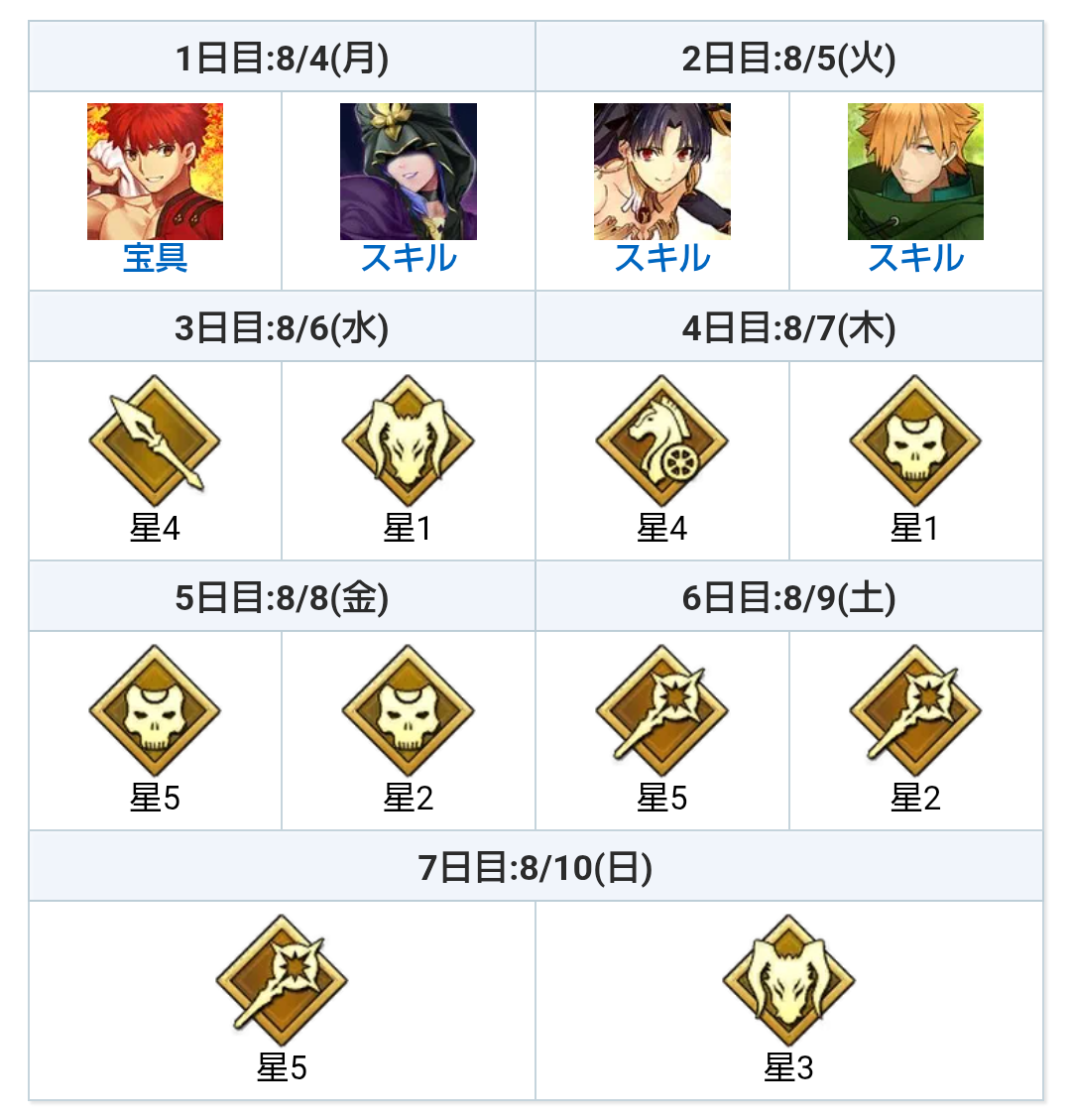Open スキル link under orange-haired green-cloaked man

tap(915, 259)
